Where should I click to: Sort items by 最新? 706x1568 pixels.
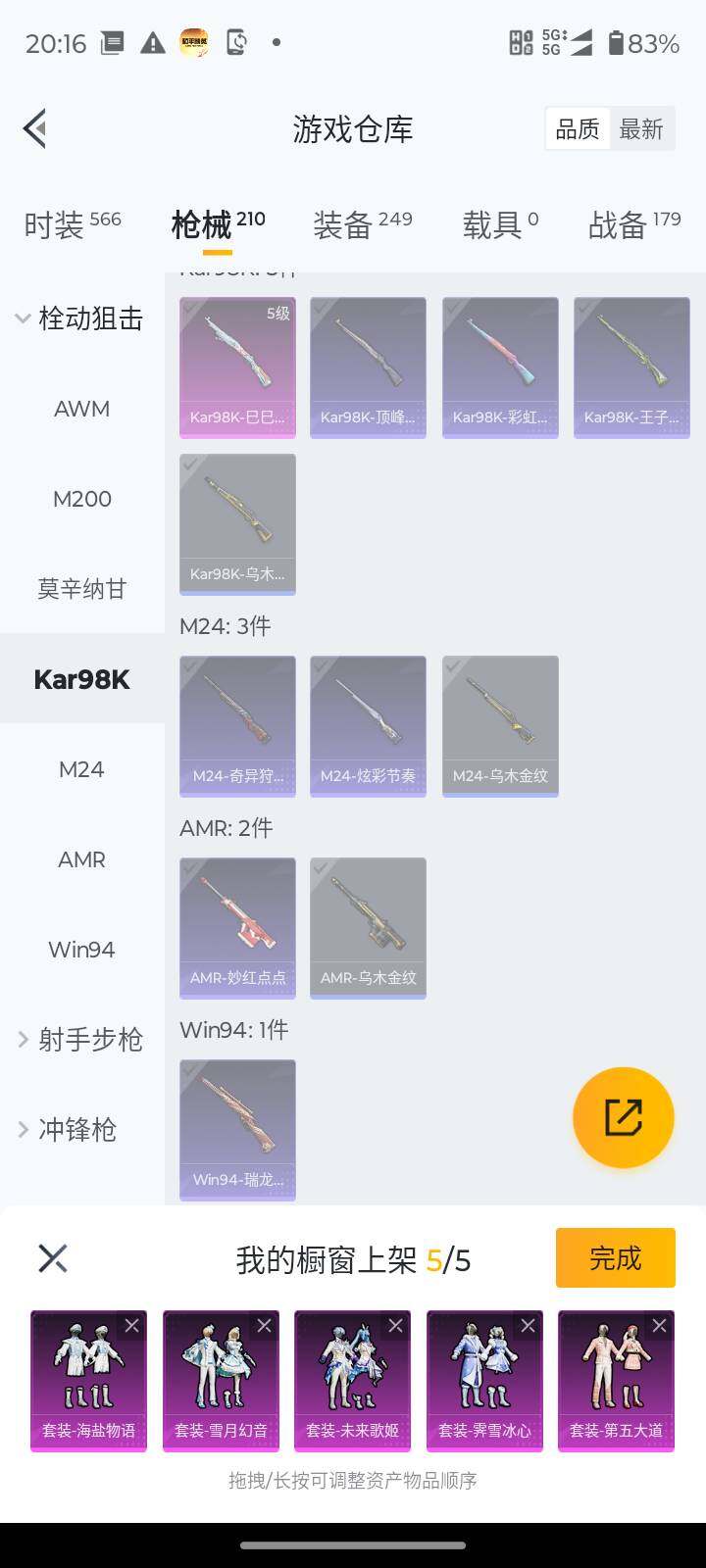641,129
